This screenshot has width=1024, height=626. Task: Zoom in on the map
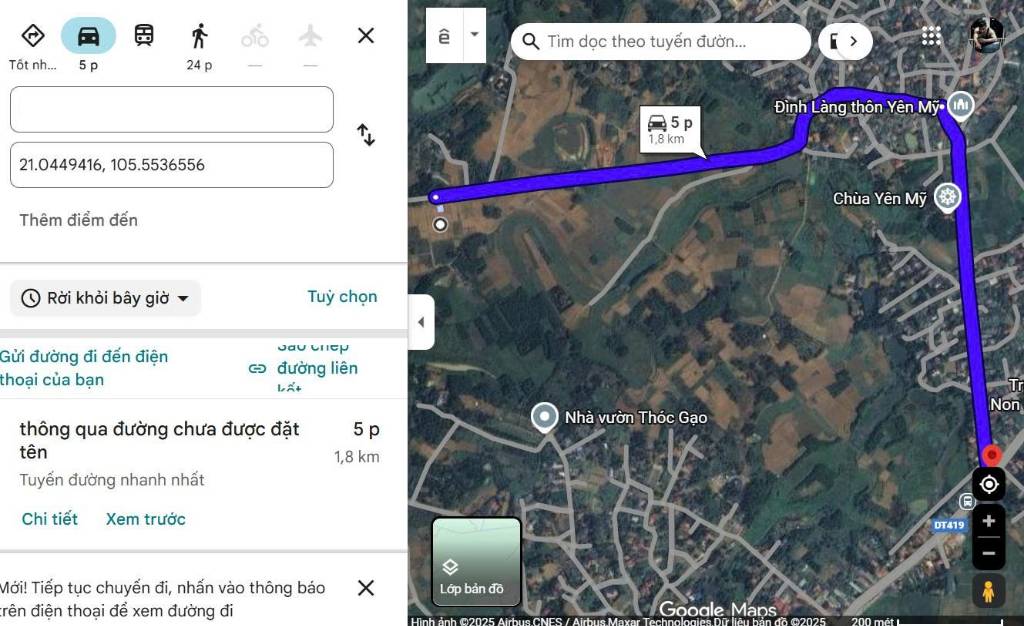[x=989, y=521]
